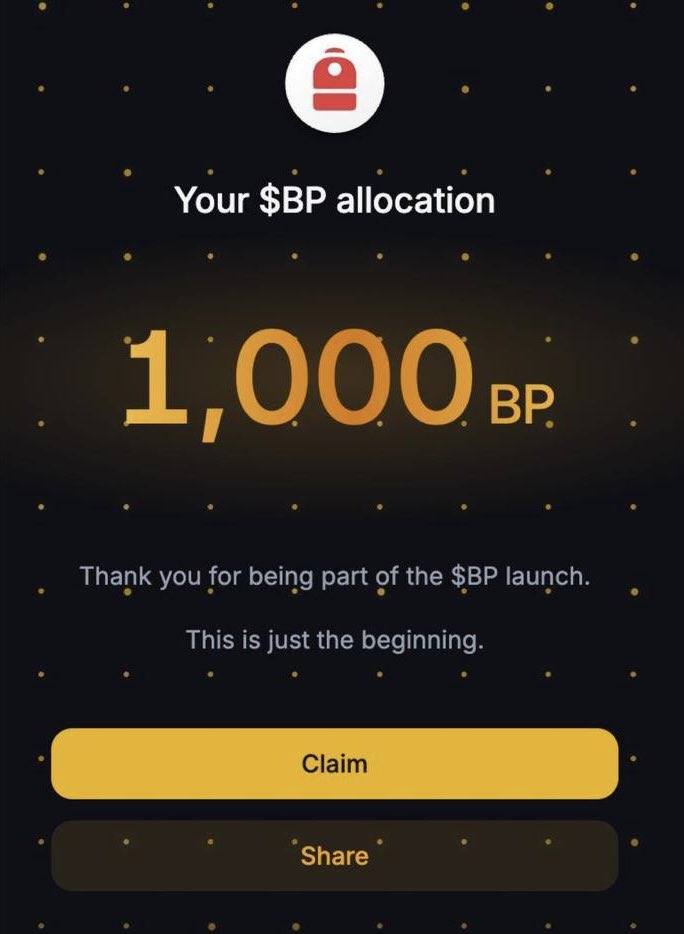This screenshot has height=934, width=684.
Task: Claim your 1,000 BP allocation
Action: 334,764
